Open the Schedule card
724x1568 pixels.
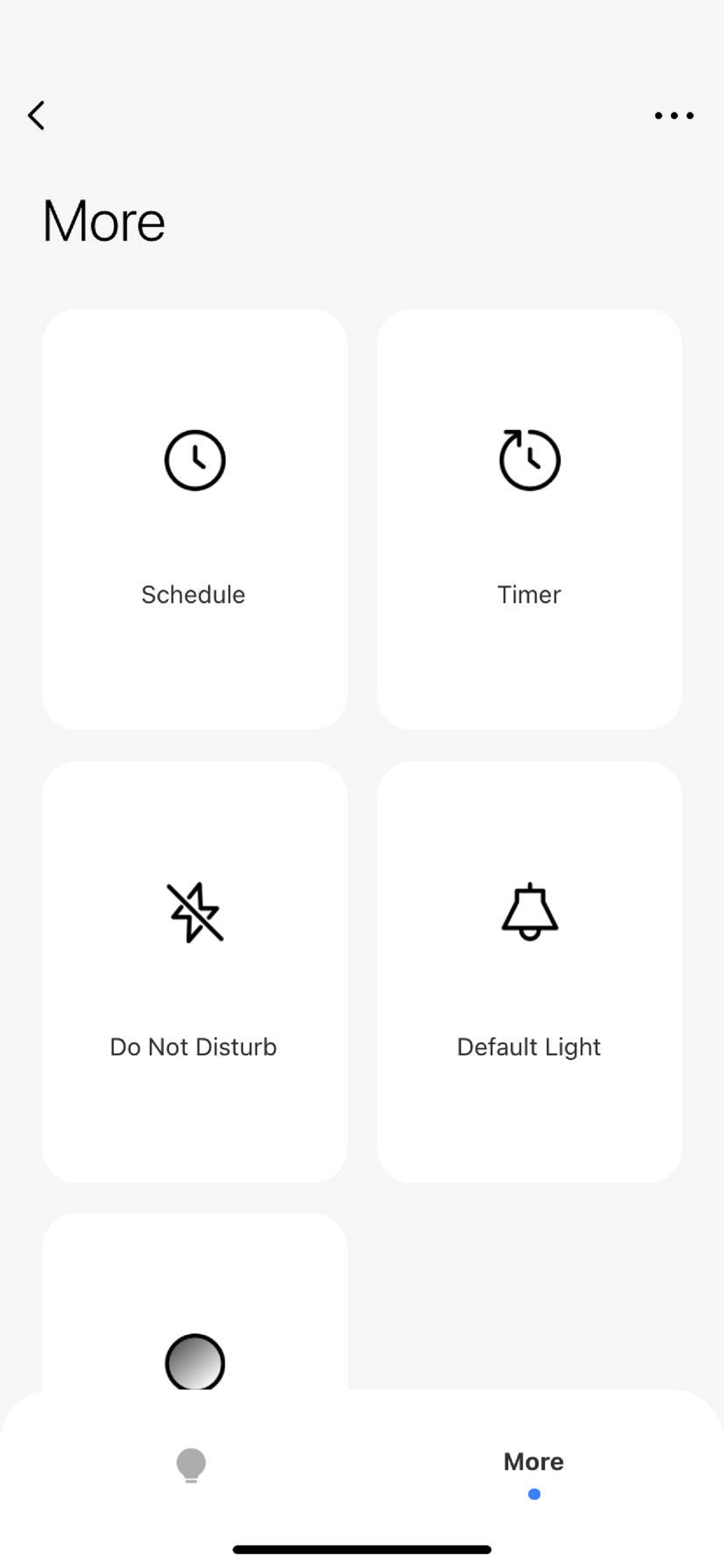(195, 519)
